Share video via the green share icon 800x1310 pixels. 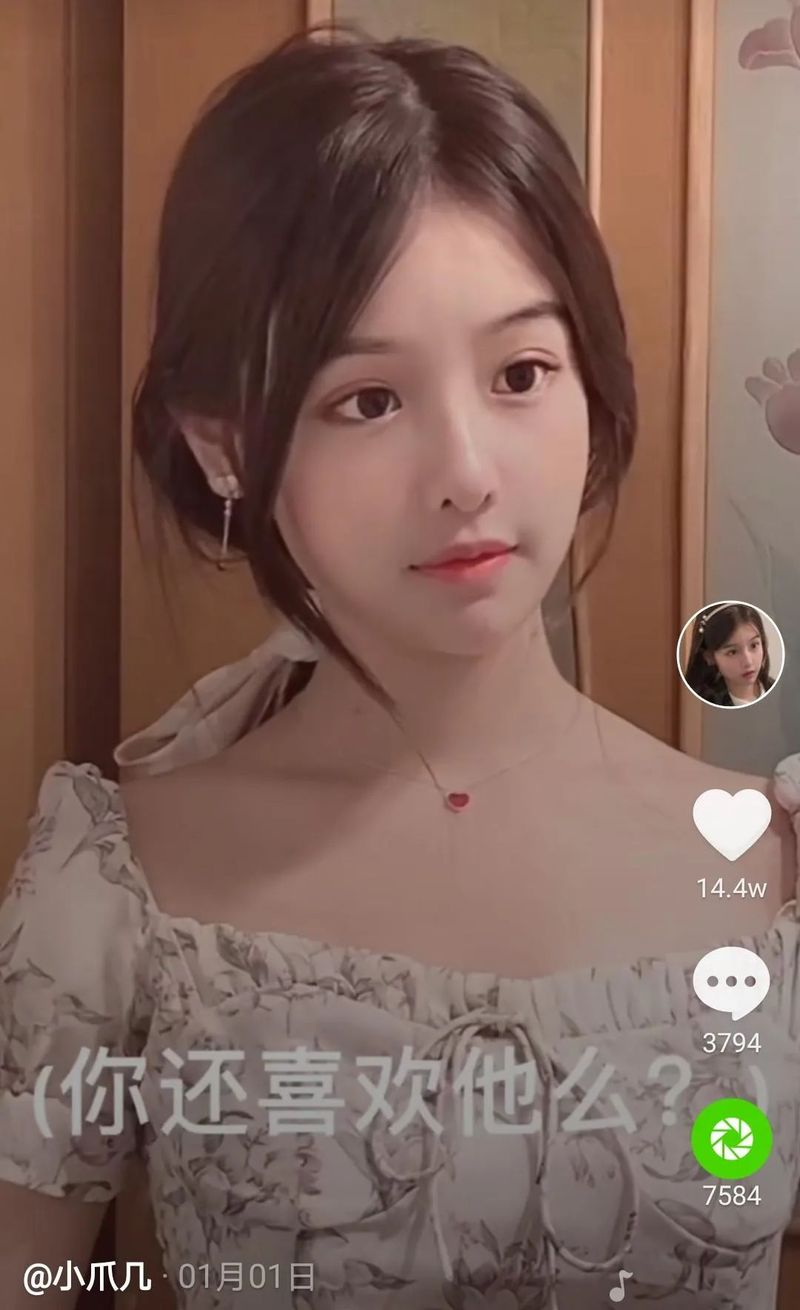[732, 1138]
